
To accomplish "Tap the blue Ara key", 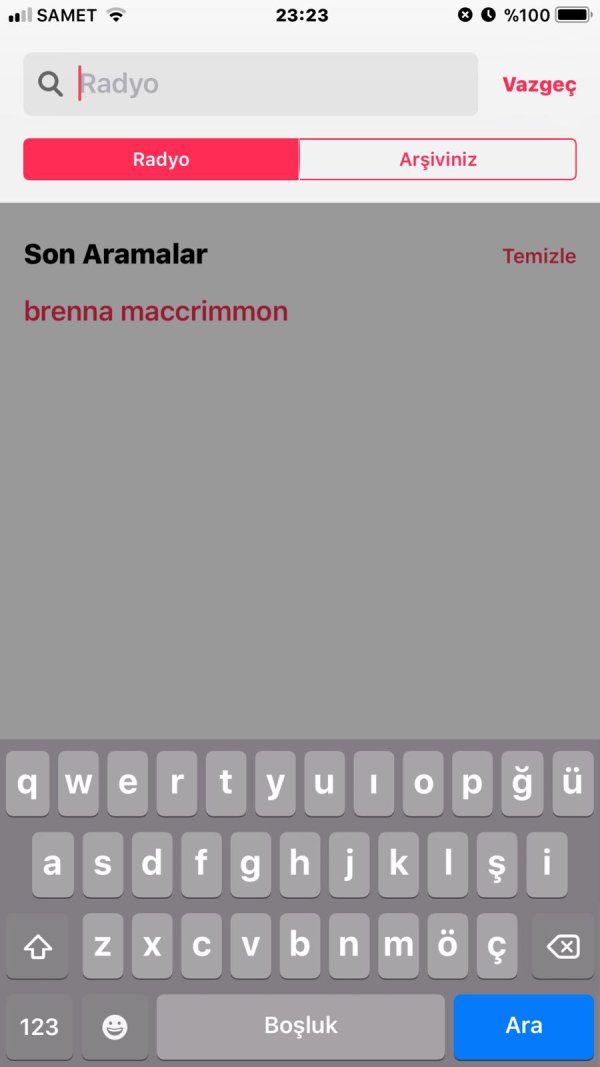I will pyautogui.click(x=524, y=1026).
